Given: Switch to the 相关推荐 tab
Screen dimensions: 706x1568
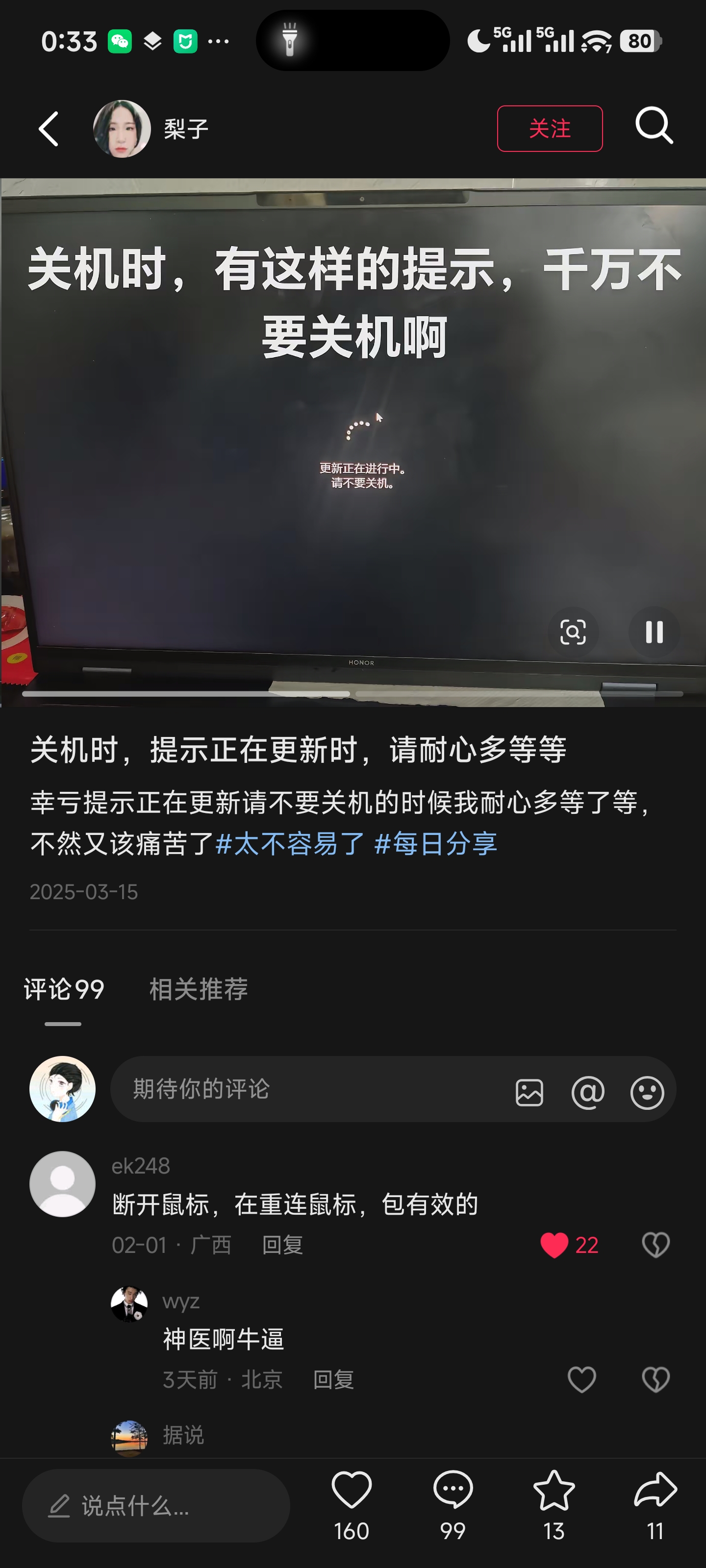Looking at the screenshot, I should [199, 989].
